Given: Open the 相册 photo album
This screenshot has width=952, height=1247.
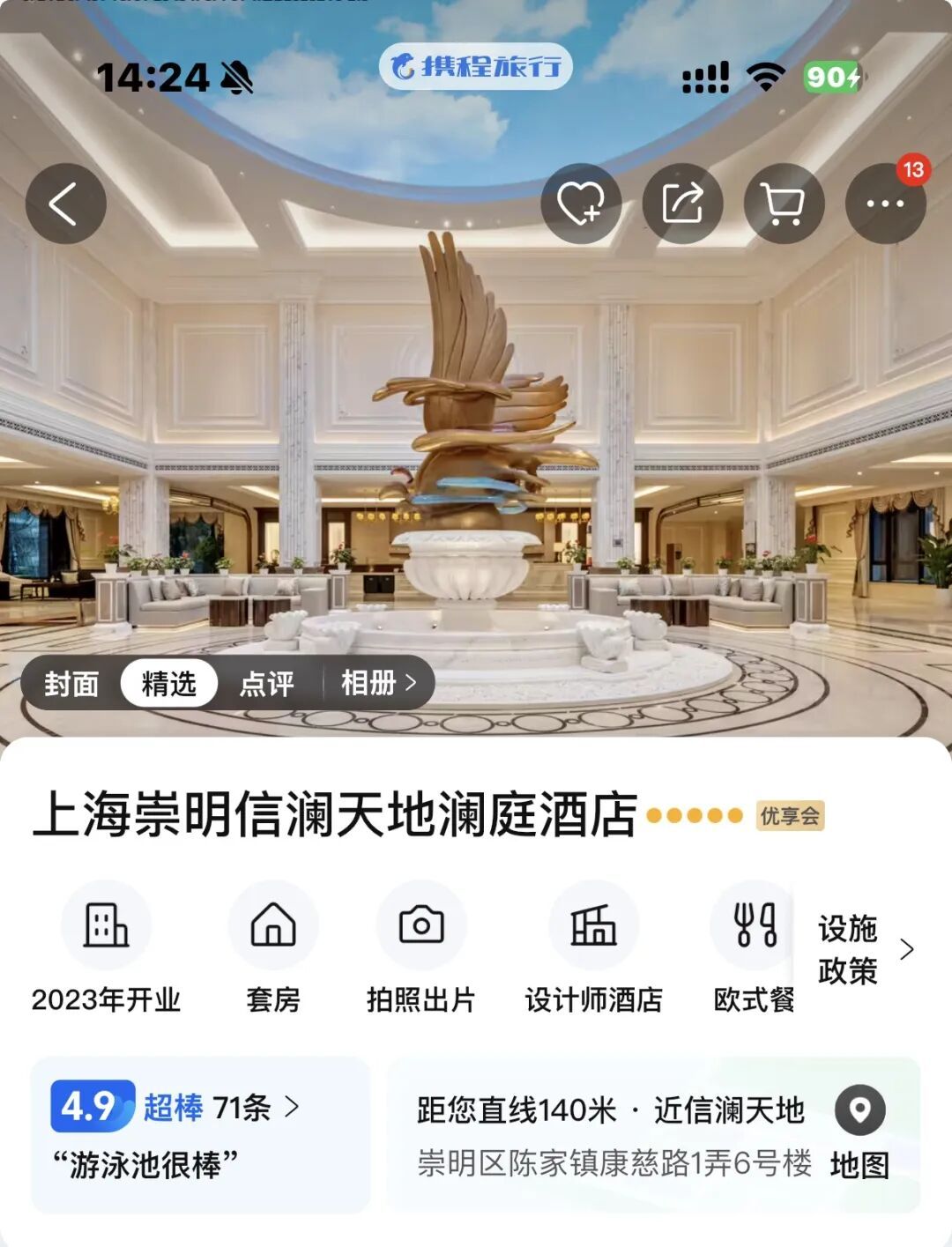Looking at the screenshot, I should (x=377, y=683).
